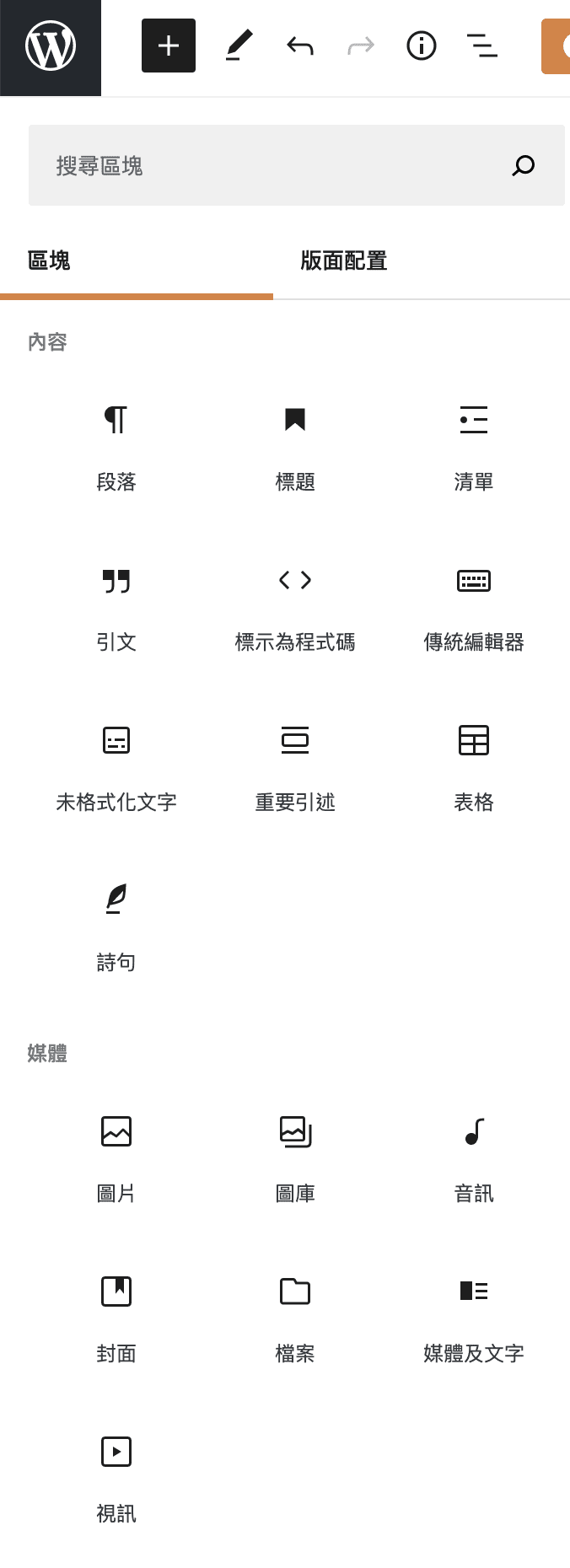This screenshot has width=570, height=1568.
Task: Tap the WordPress logo button
Action: [51, 46]
